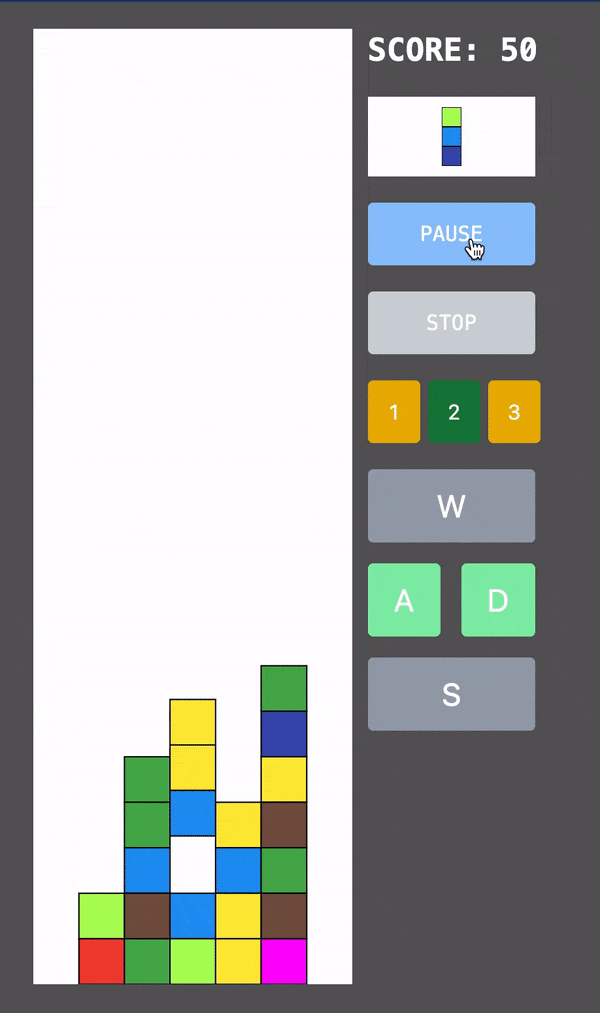Image resolution: width=600 pixels, height=1013 pixels.
Task: Select speed level 1
Action: (394, 411)
